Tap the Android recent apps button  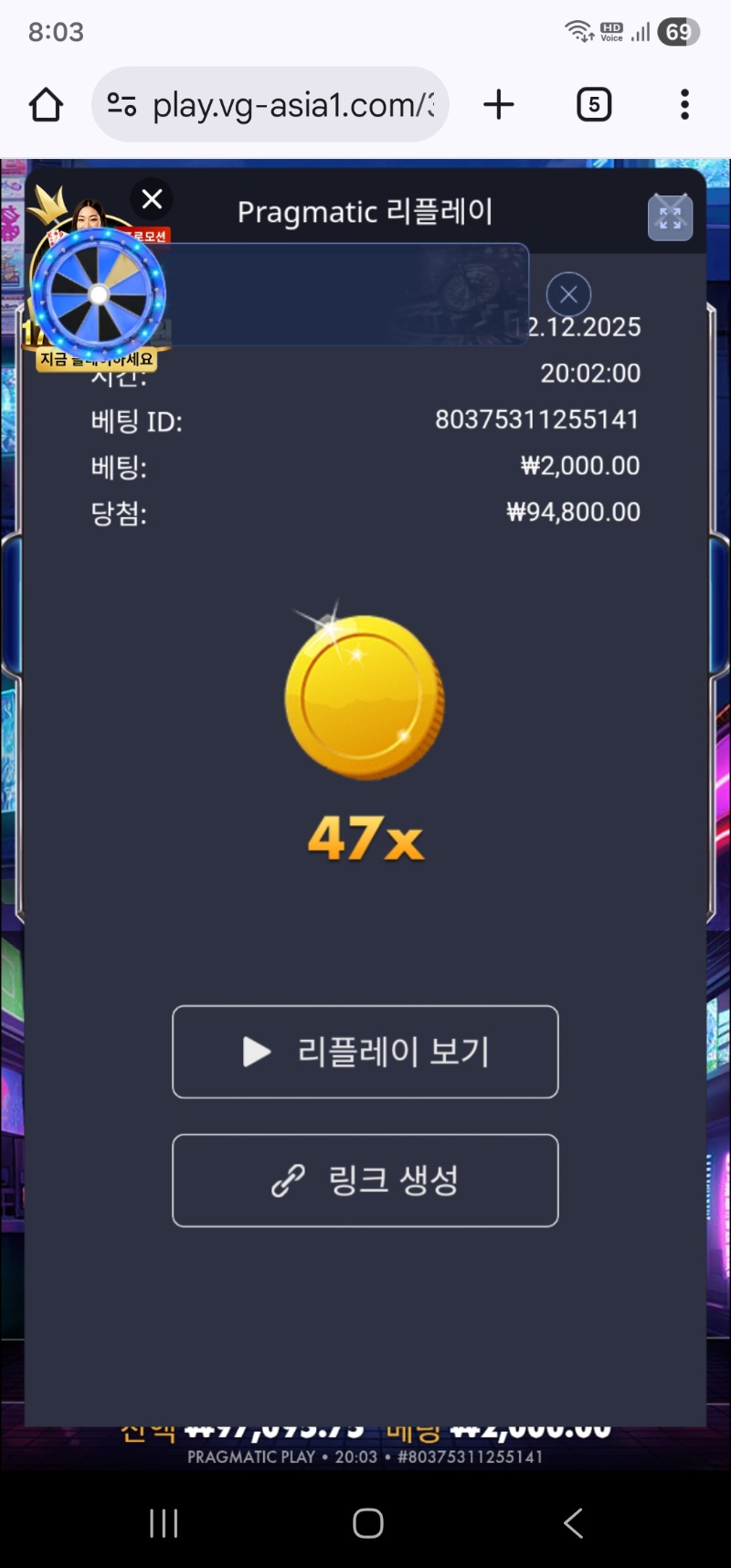(163, 1522)
